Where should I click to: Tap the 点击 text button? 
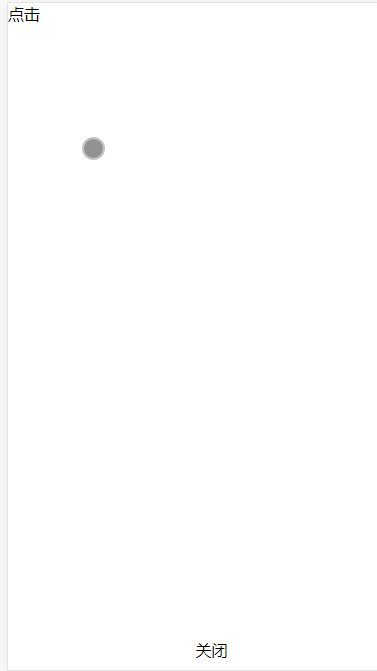click(x=24, y=15)
